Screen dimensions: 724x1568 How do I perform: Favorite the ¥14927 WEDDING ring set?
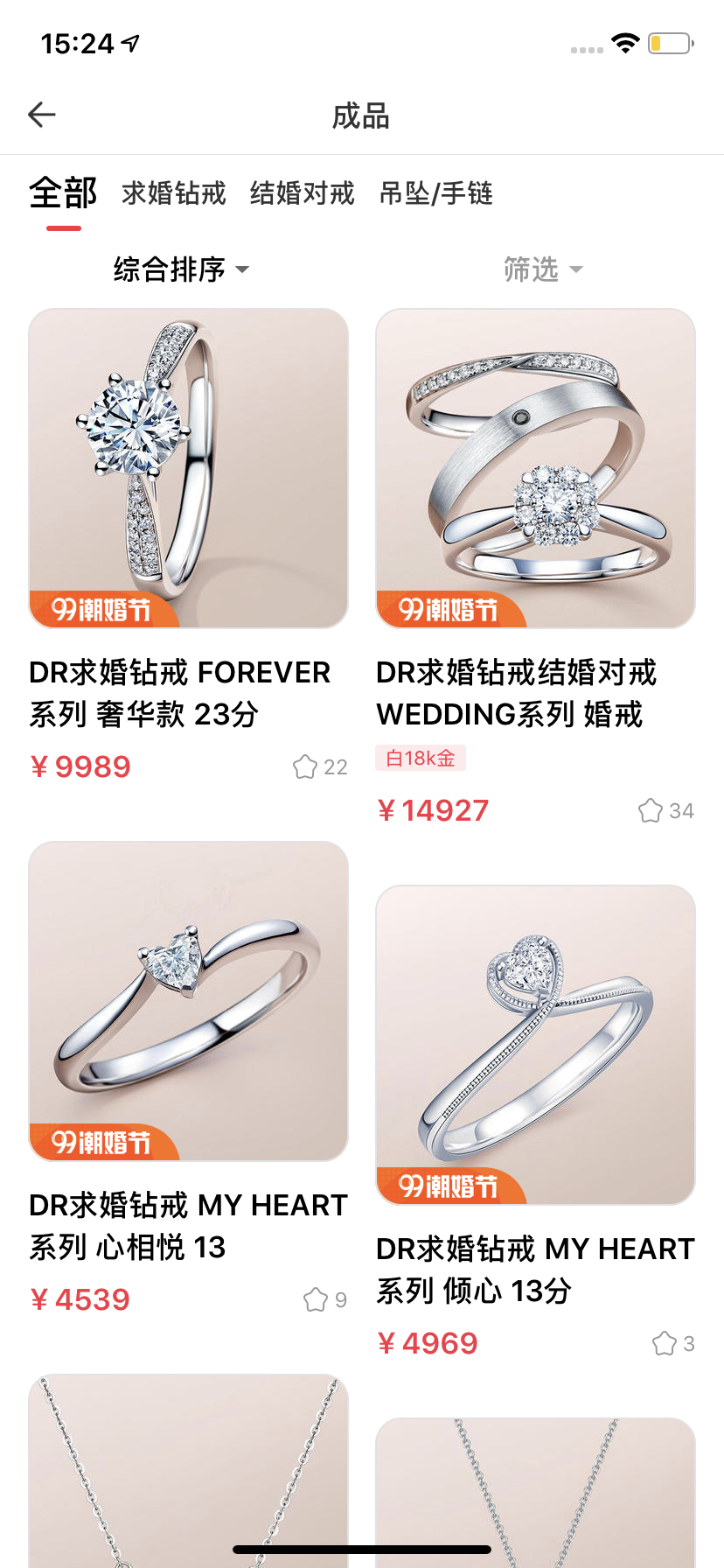tap(651, 811)
